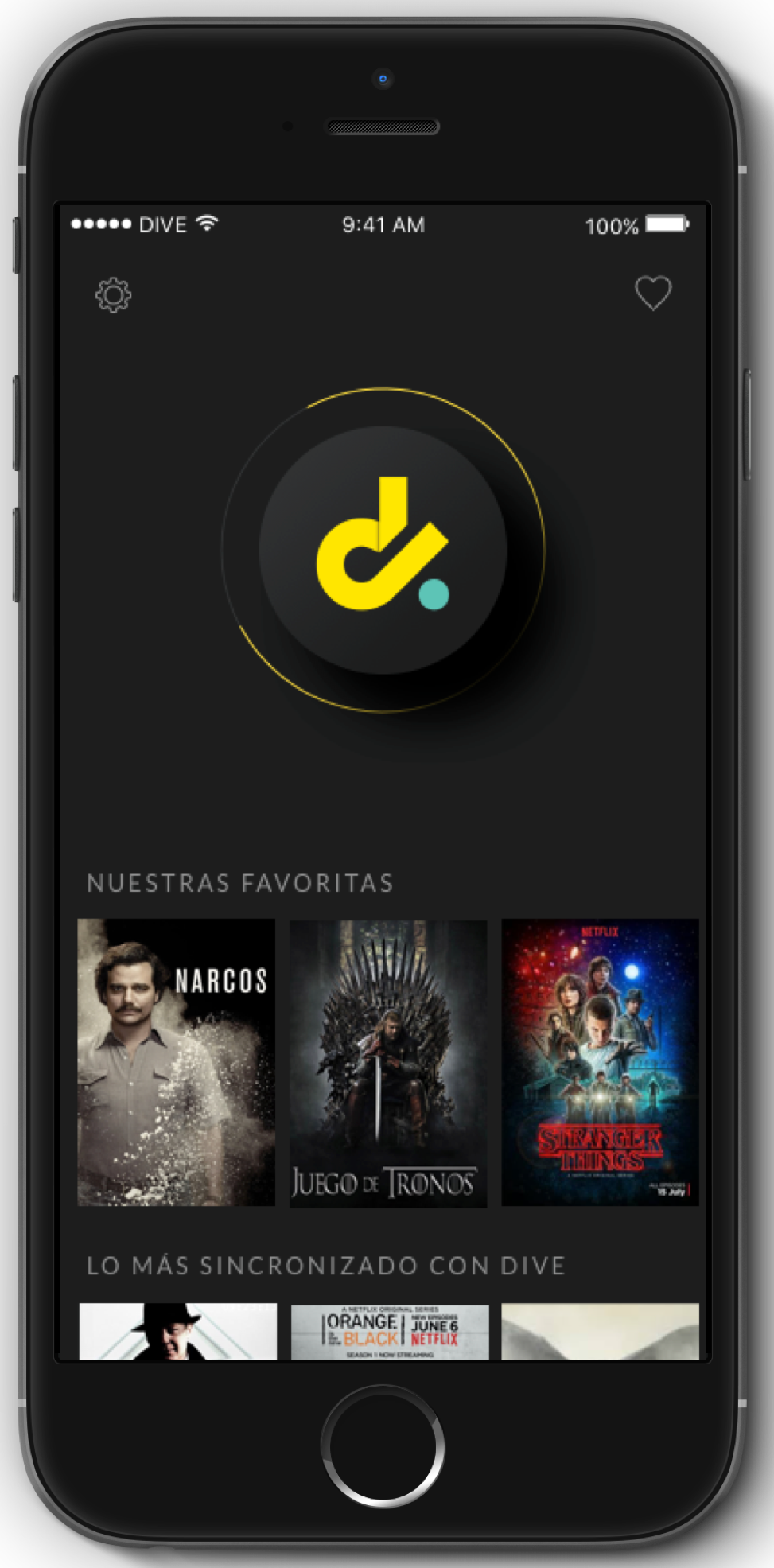
Task: View the Stranger Things poster
Action: [600, 1062]
